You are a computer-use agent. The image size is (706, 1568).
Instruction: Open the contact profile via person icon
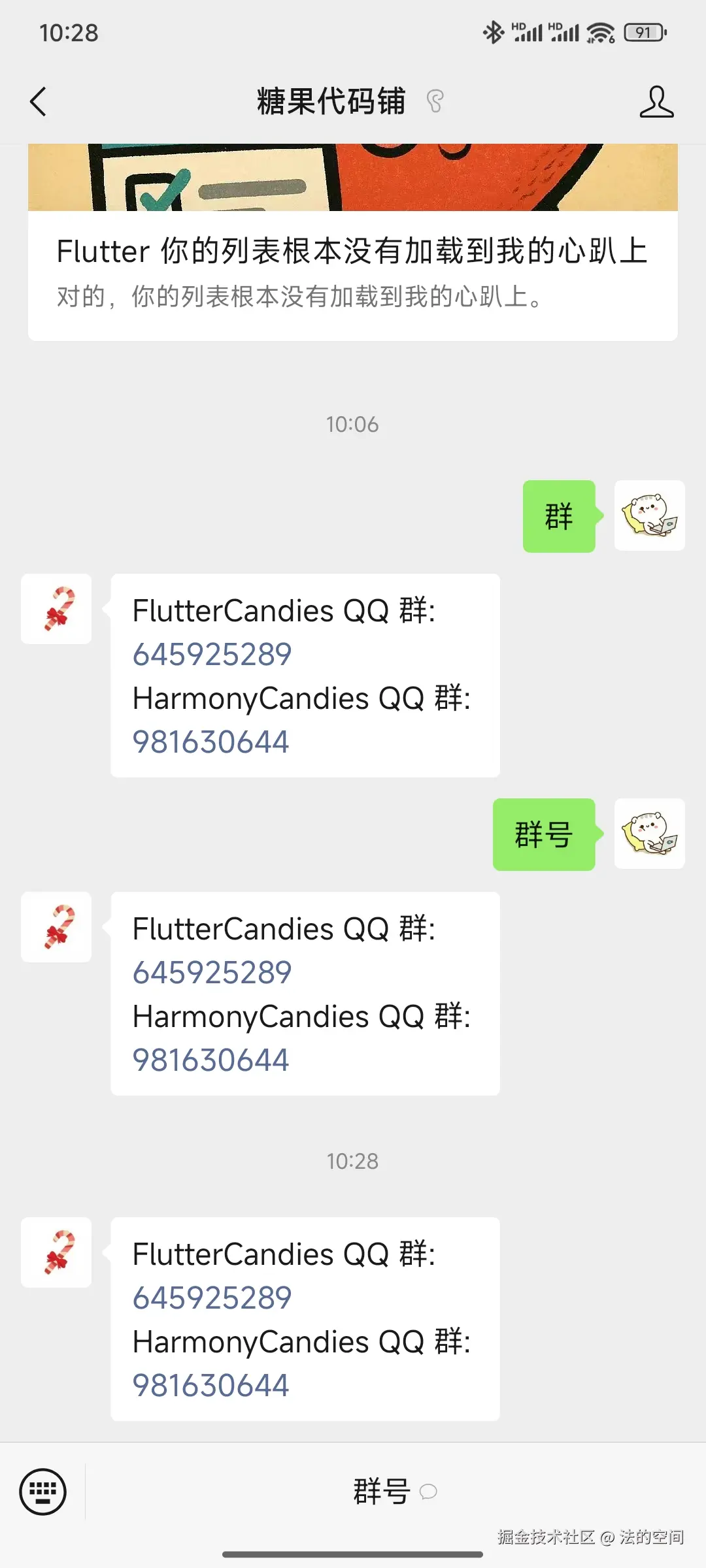(658, 101)
